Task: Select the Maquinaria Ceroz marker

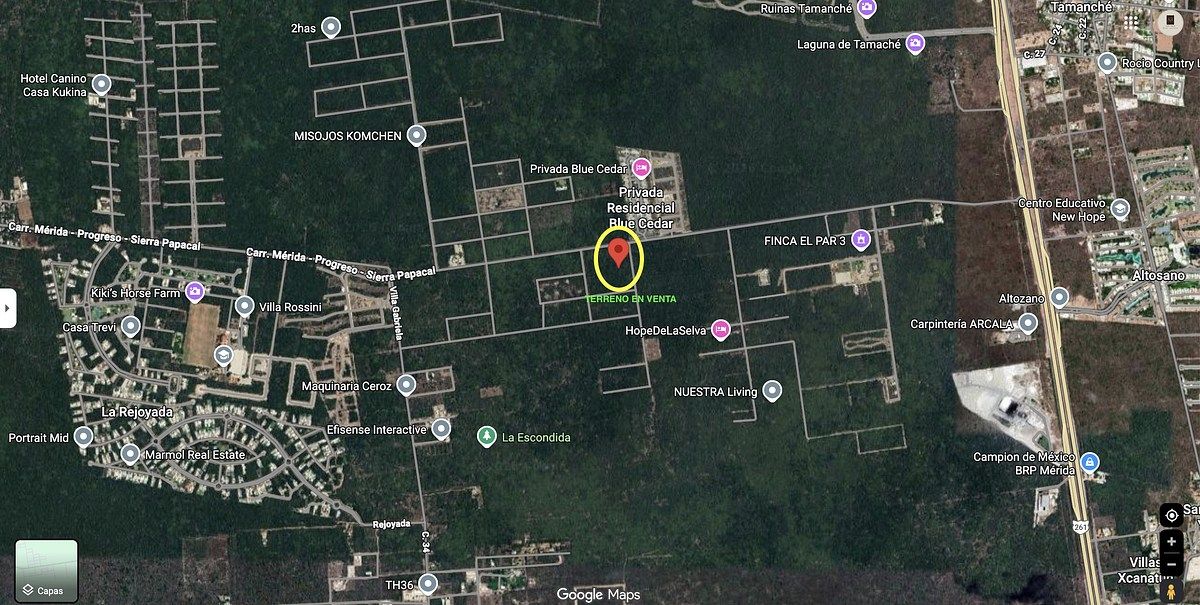Action: click(x=406, y=385)
